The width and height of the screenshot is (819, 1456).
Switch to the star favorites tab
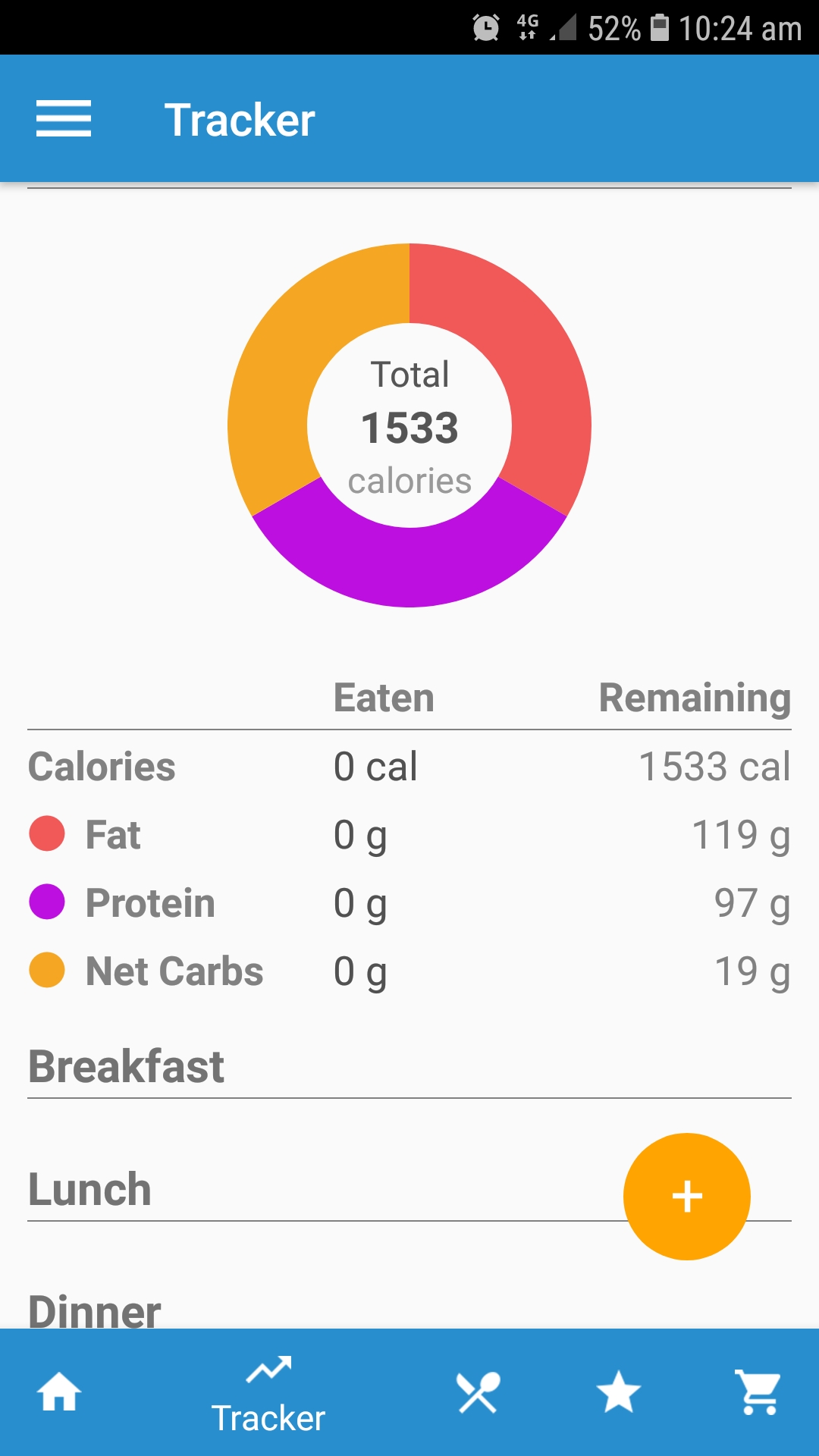click(619, 1392)
